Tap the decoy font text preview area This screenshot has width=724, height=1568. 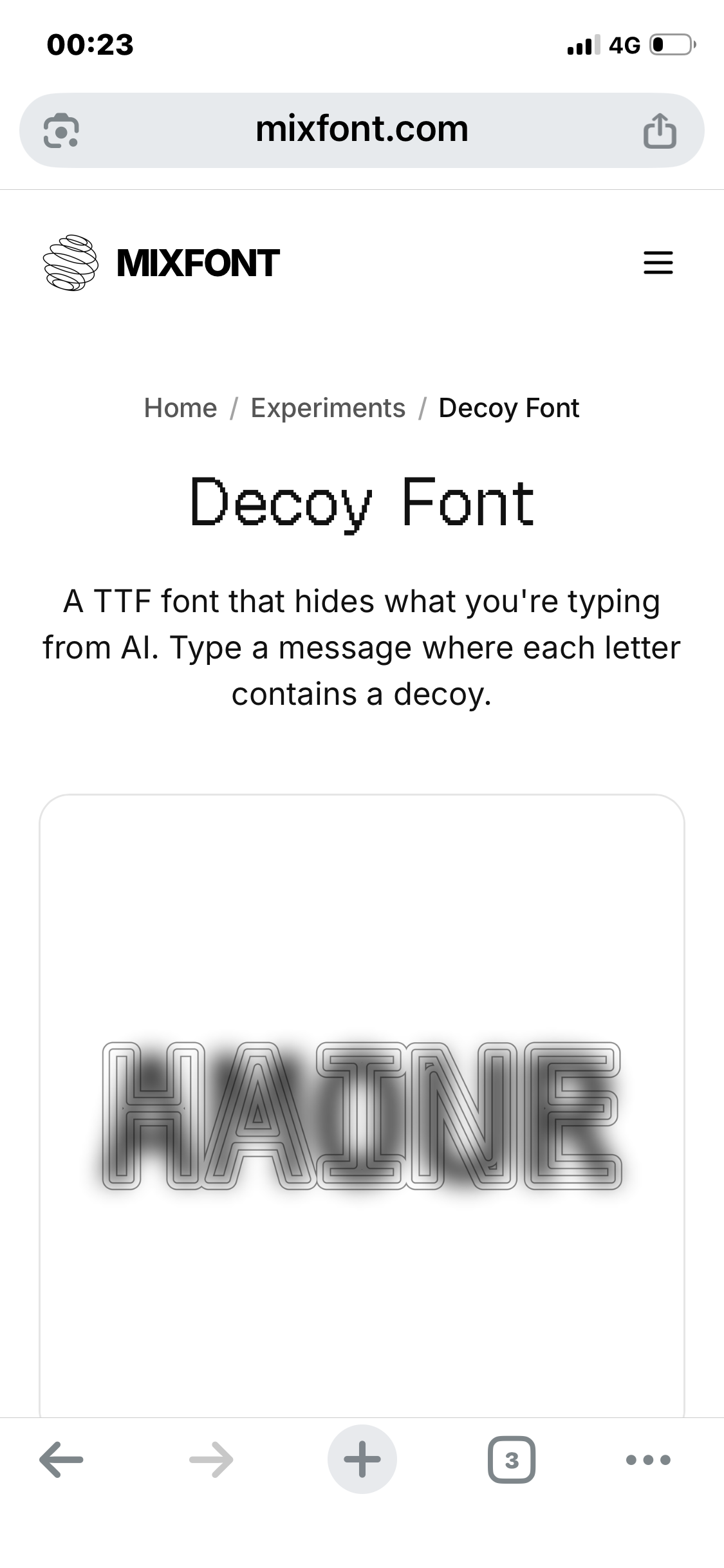pyautogui.click(x=362, y=1107)
